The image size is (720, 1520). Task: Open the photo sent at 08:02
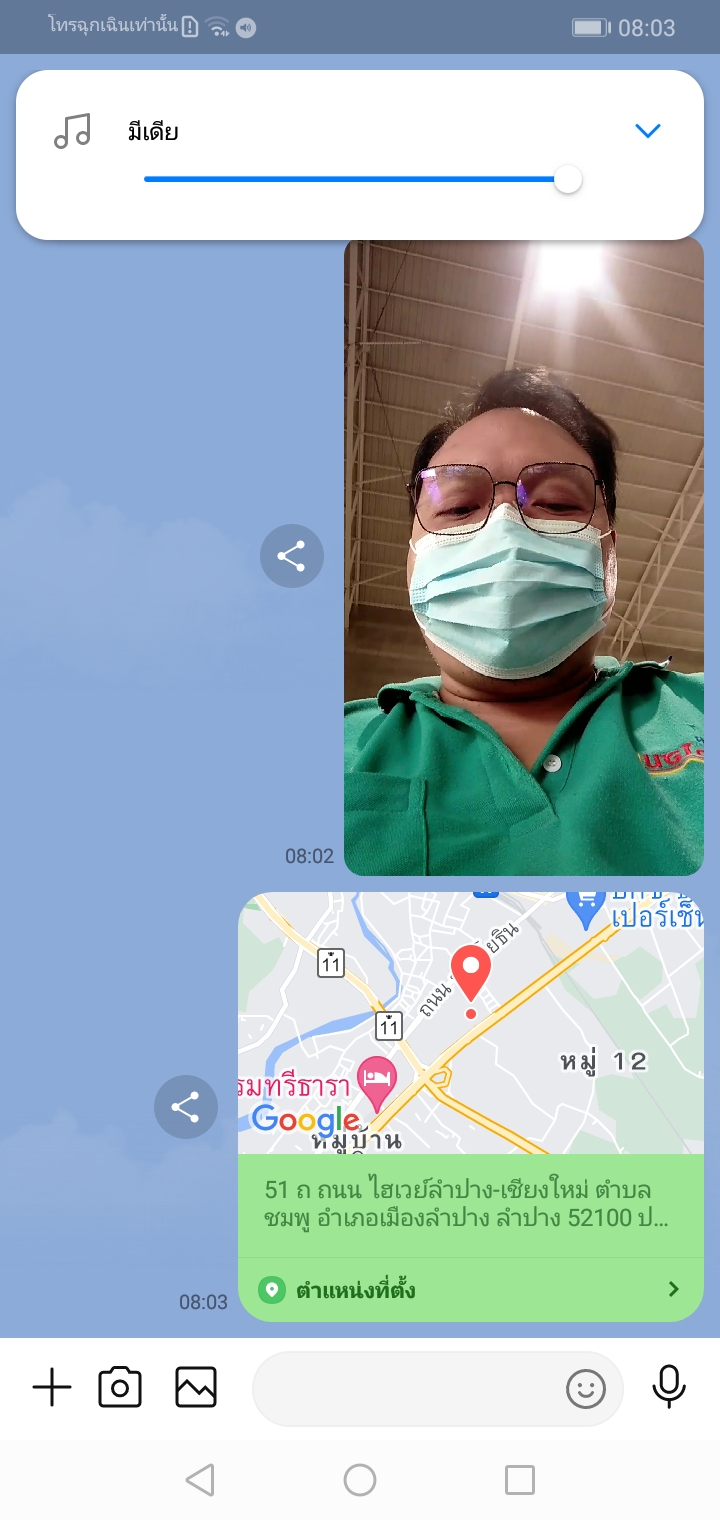coord(523,556)
